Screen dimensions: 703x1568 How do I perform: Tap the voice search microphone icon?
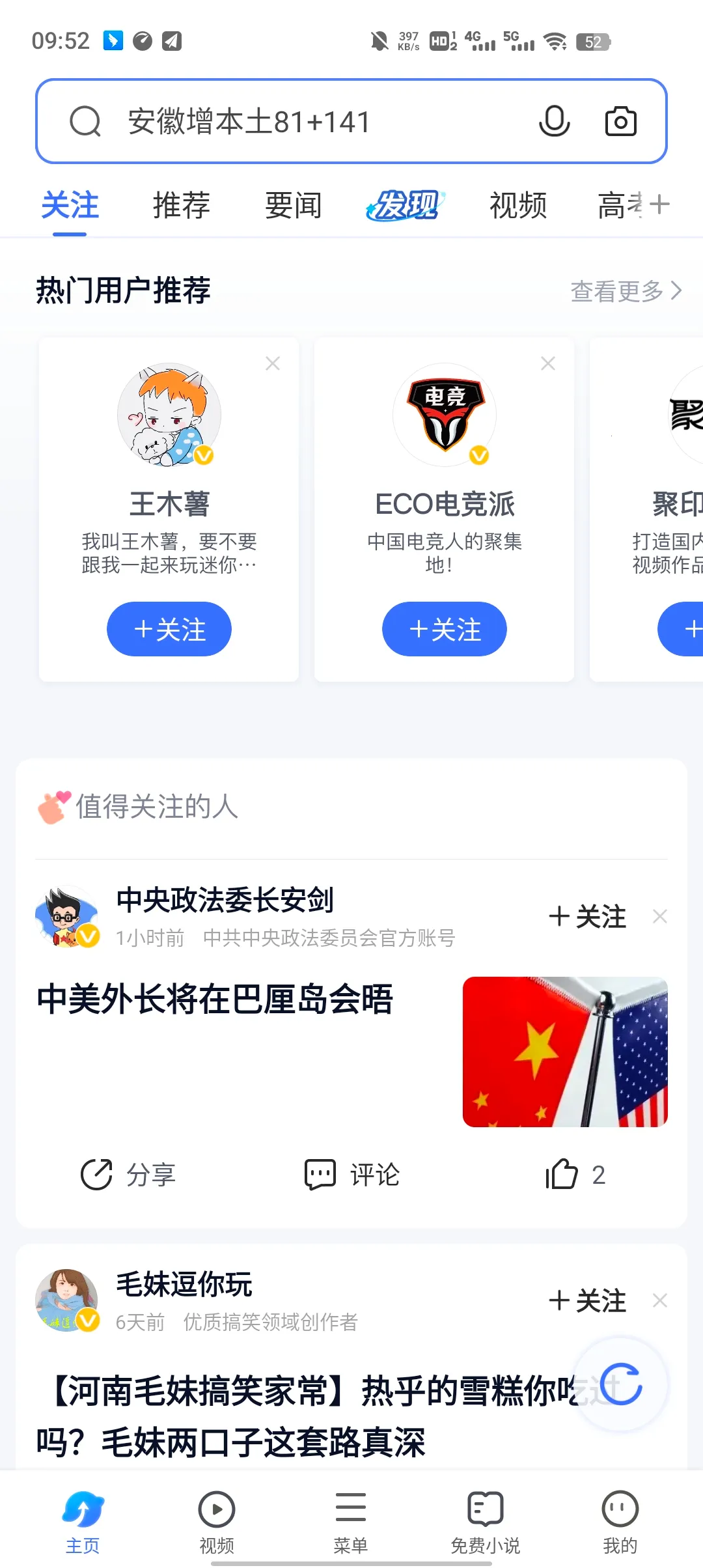pos(554,120)
